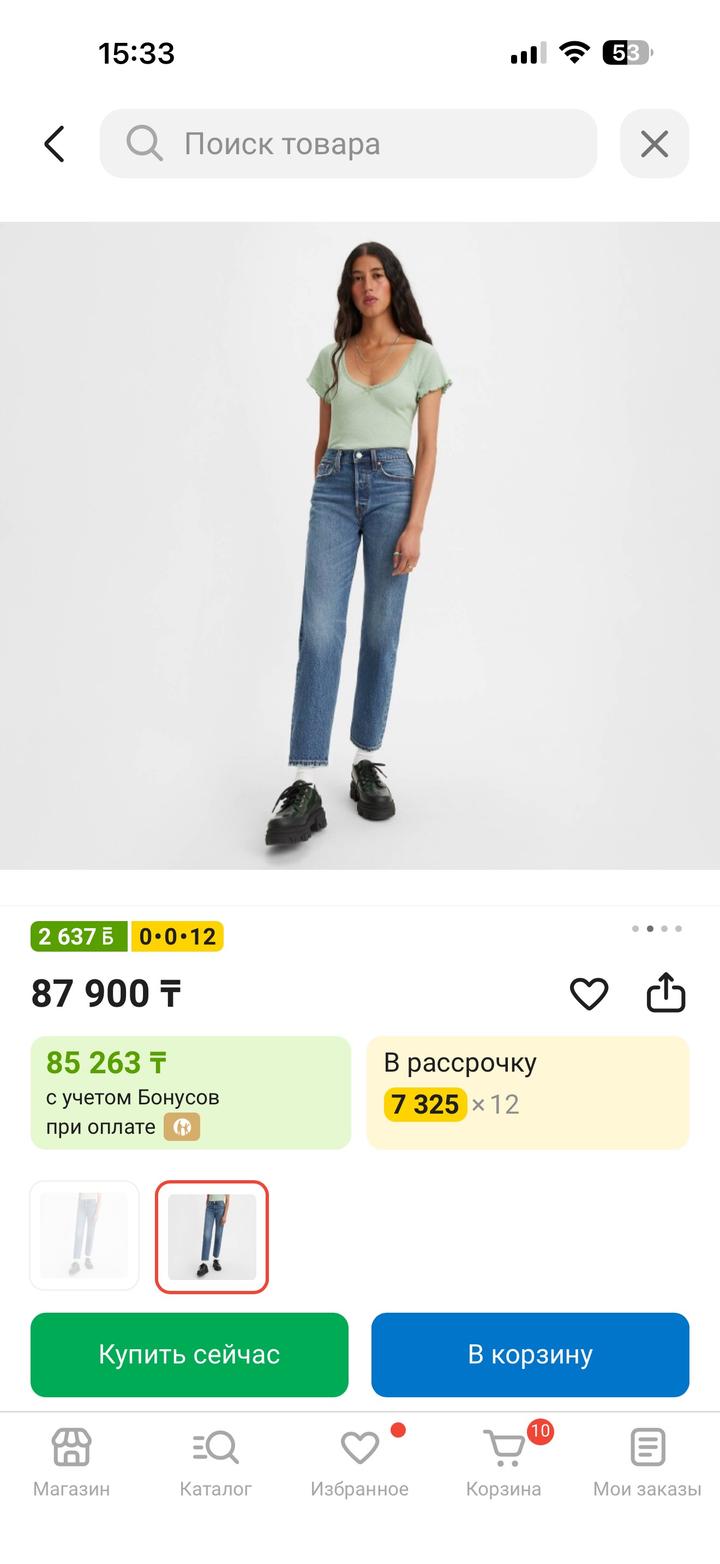
Task: Select the light blue jeans color variant
Action: click(84, 1236)
